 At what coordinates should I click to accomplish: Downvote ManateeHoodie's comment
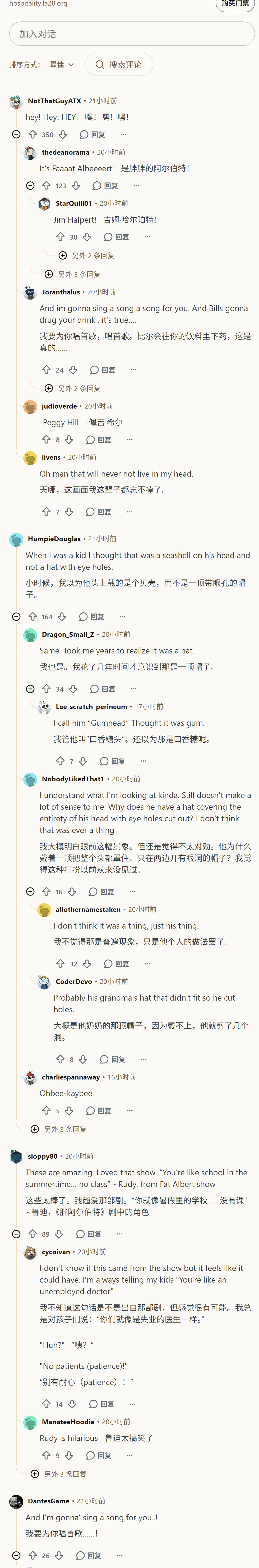69,1456
